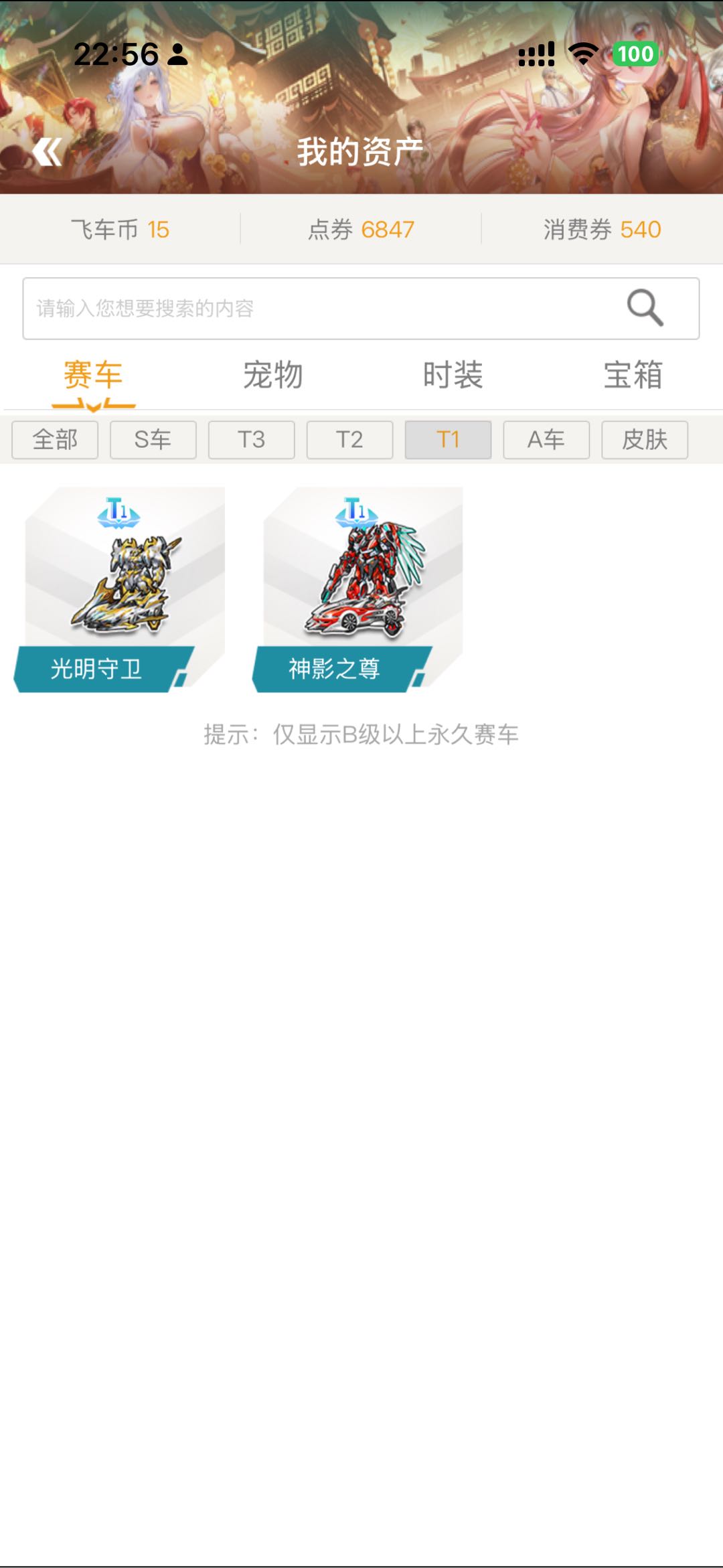Tap the search input field
Screen dimensions: 723x1568
[321, 309]
